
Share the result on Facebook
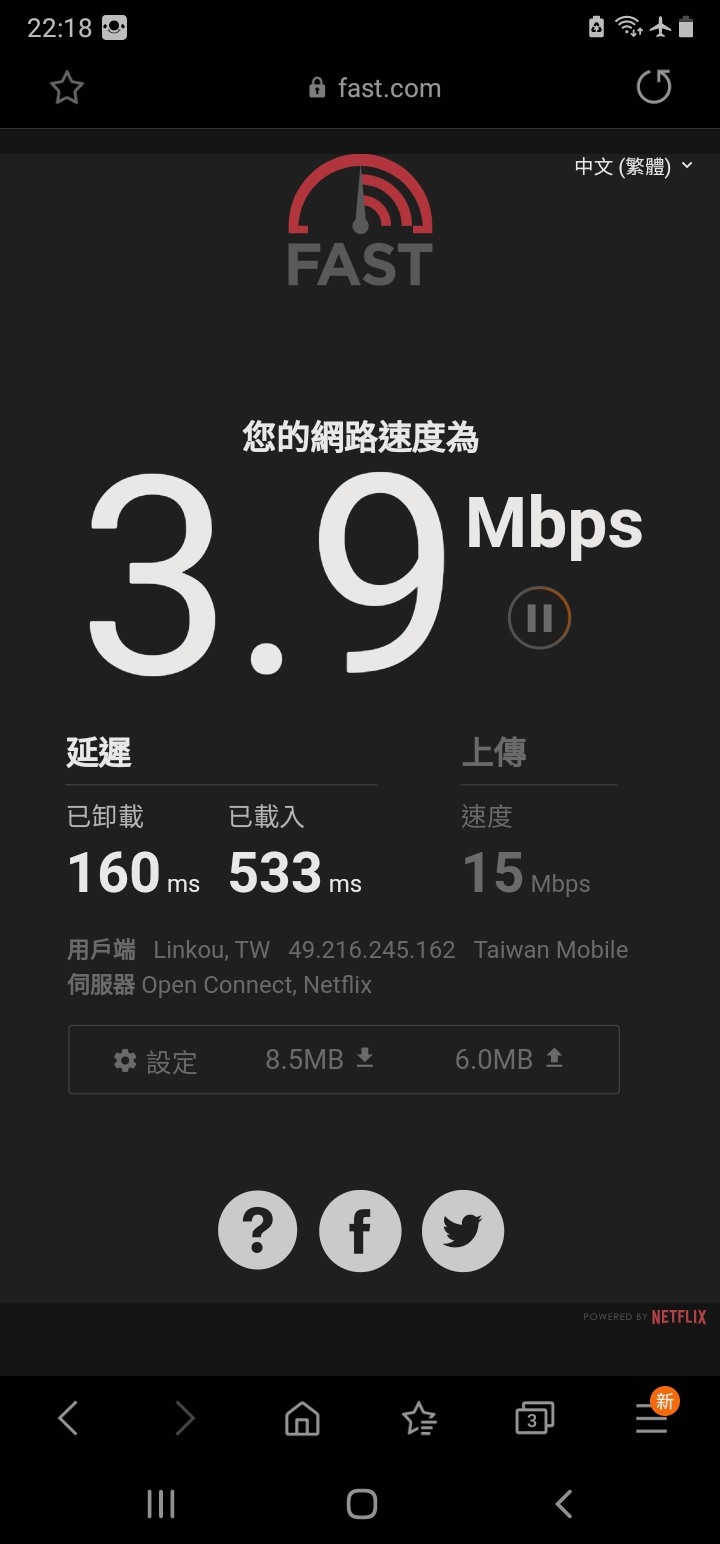[x=360, y=1231]
